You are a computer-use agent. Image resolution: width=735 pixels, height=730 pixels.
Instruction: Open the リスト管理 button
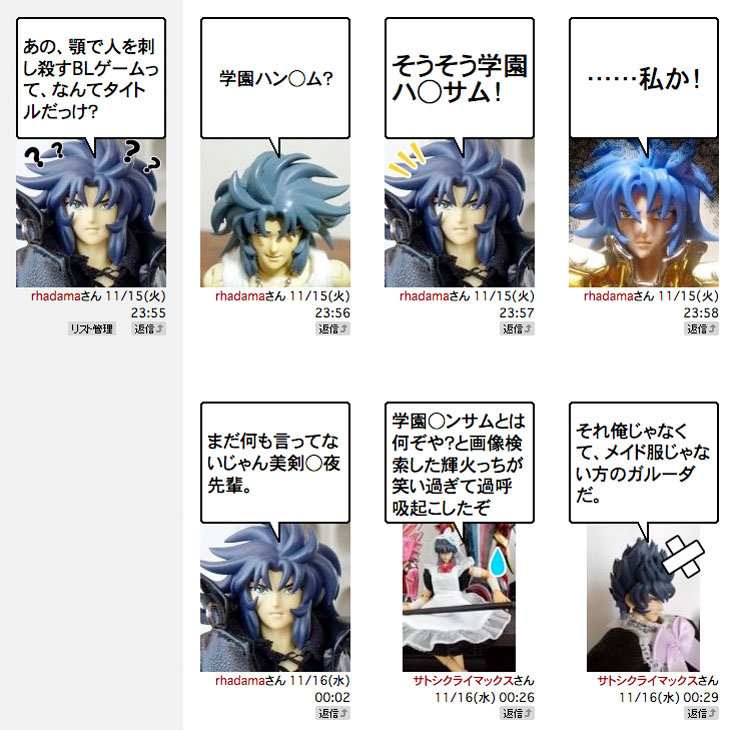point(91,328)
